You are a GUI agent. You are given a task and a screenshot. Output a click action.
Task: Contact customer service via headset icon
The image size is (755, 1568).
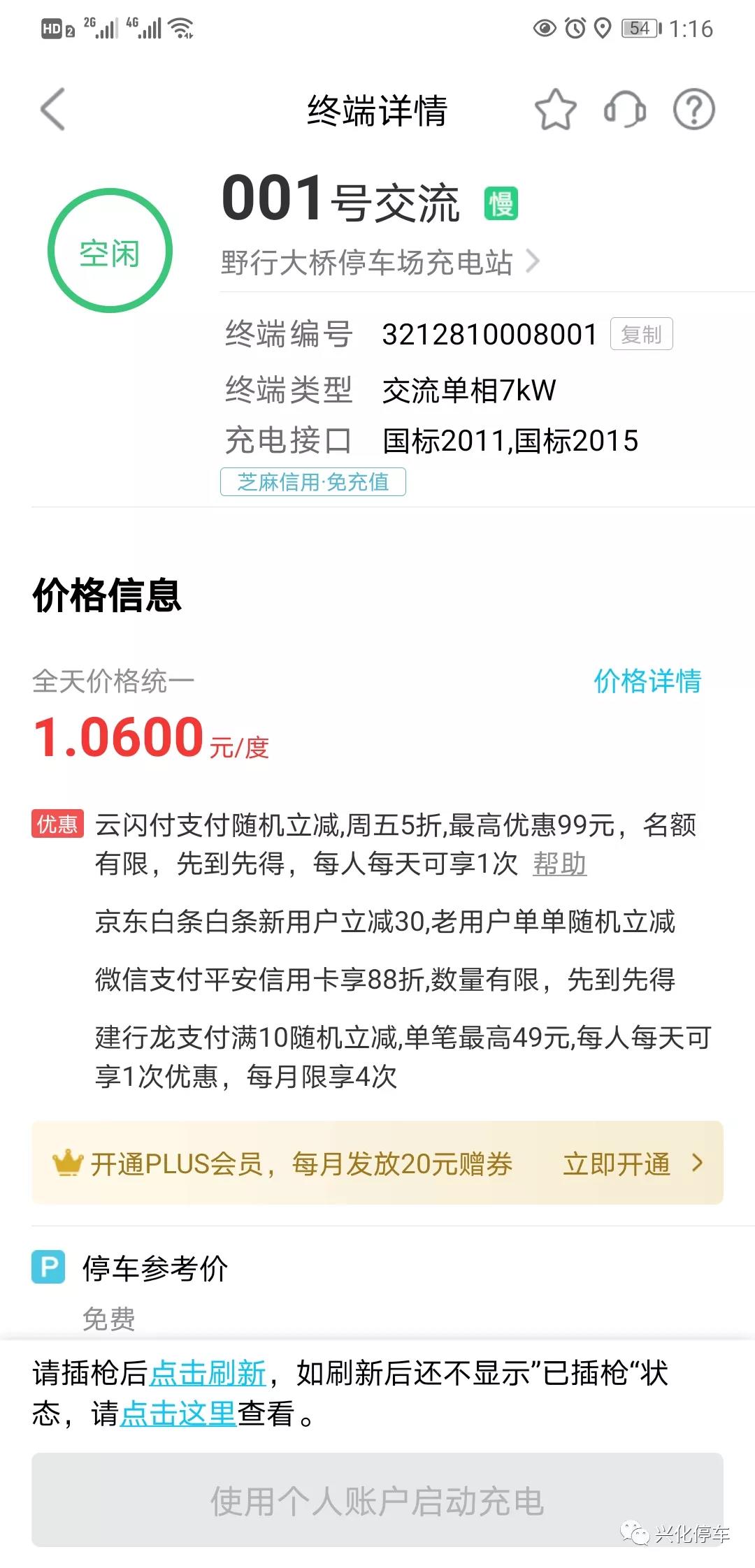coord(624,110)
